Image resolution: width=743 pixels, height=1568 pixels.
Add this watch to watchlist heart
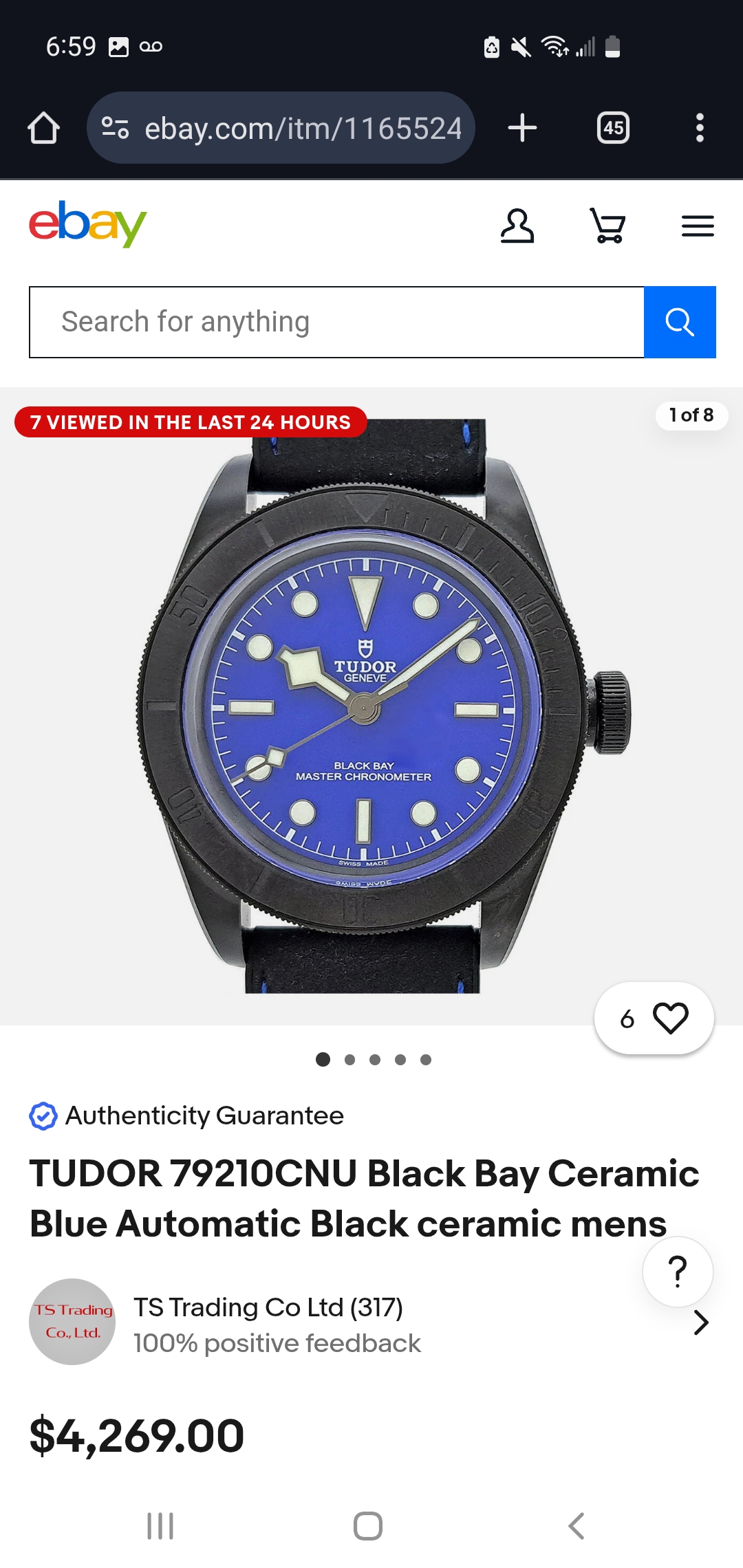[x=654, y=1019]
